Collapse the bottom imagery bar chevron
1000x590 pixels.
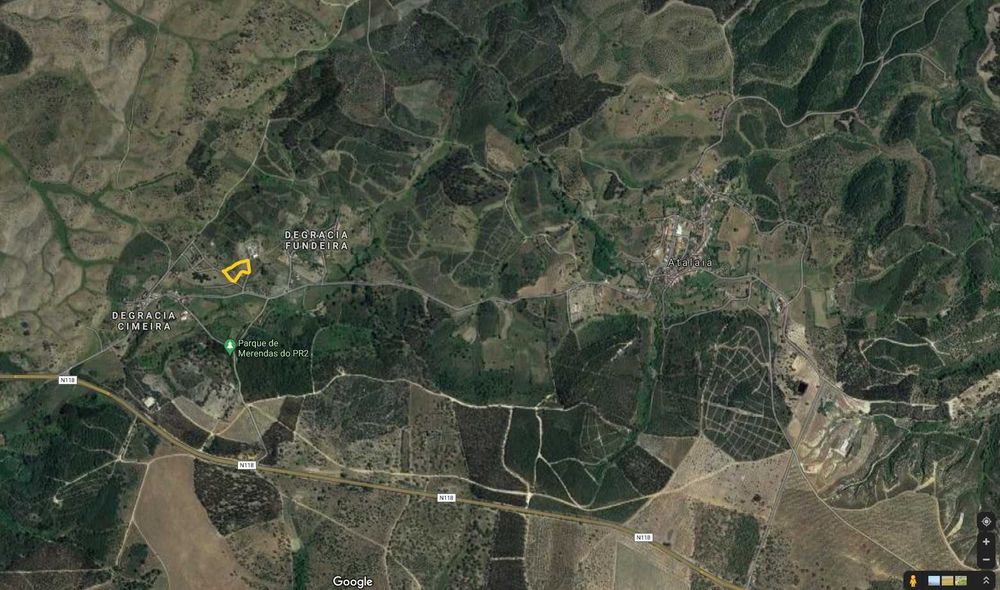click(x=987, y=580)
